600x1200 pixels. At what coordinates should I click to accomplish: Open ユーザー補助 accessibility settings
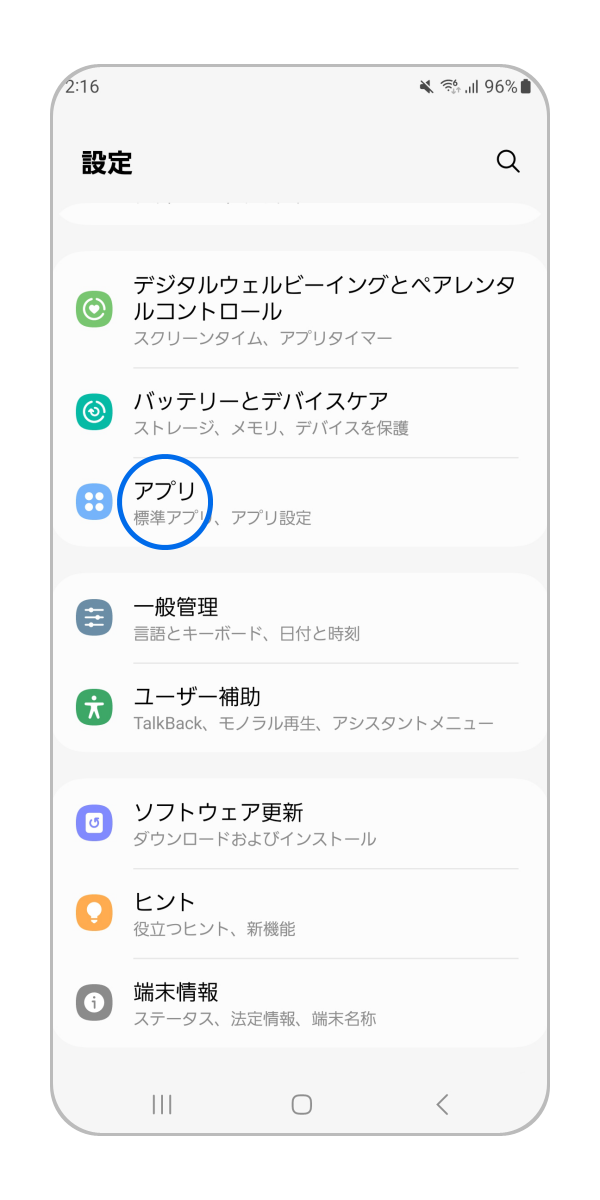coord(300,708)
